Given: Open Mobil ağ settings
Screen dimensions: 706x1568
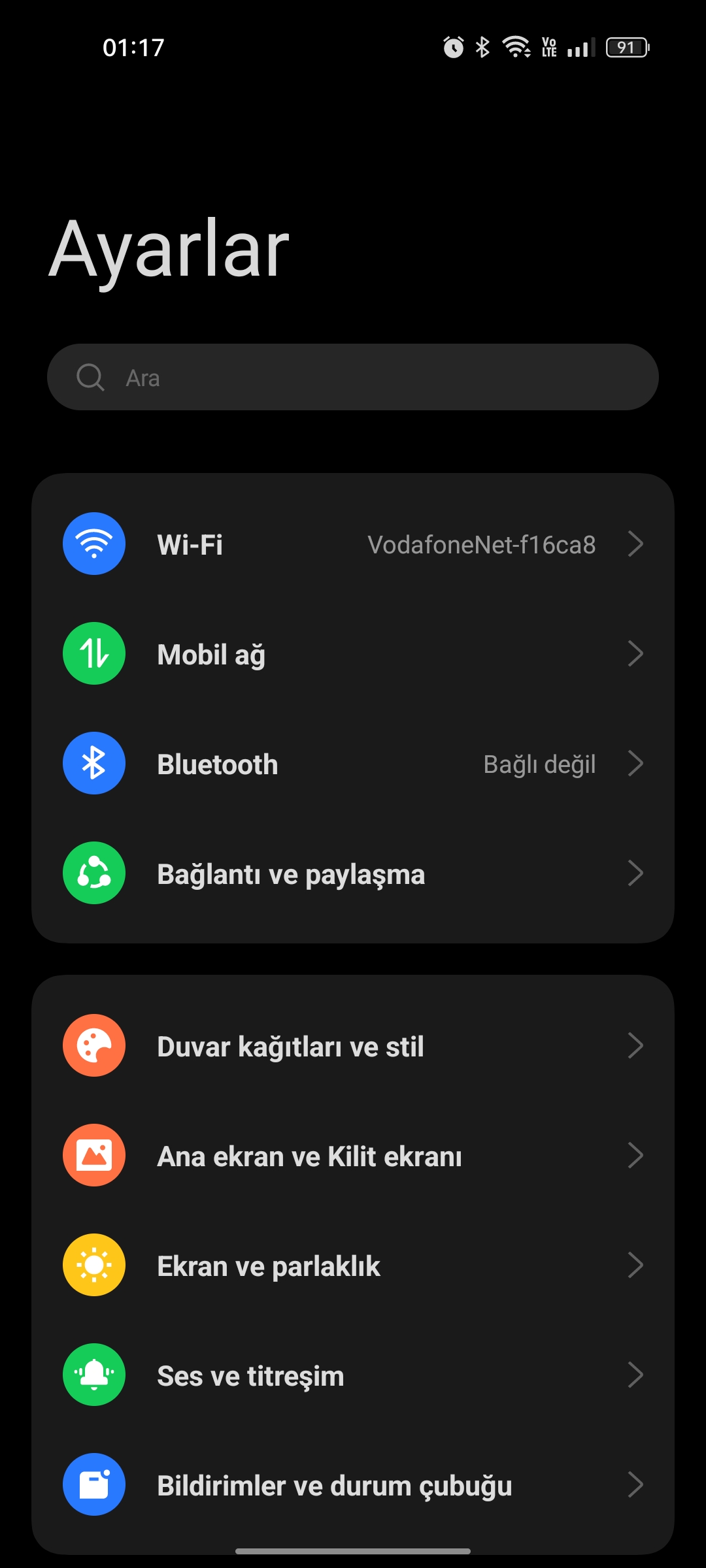Looking at the screenshot, I should (353, 654).
